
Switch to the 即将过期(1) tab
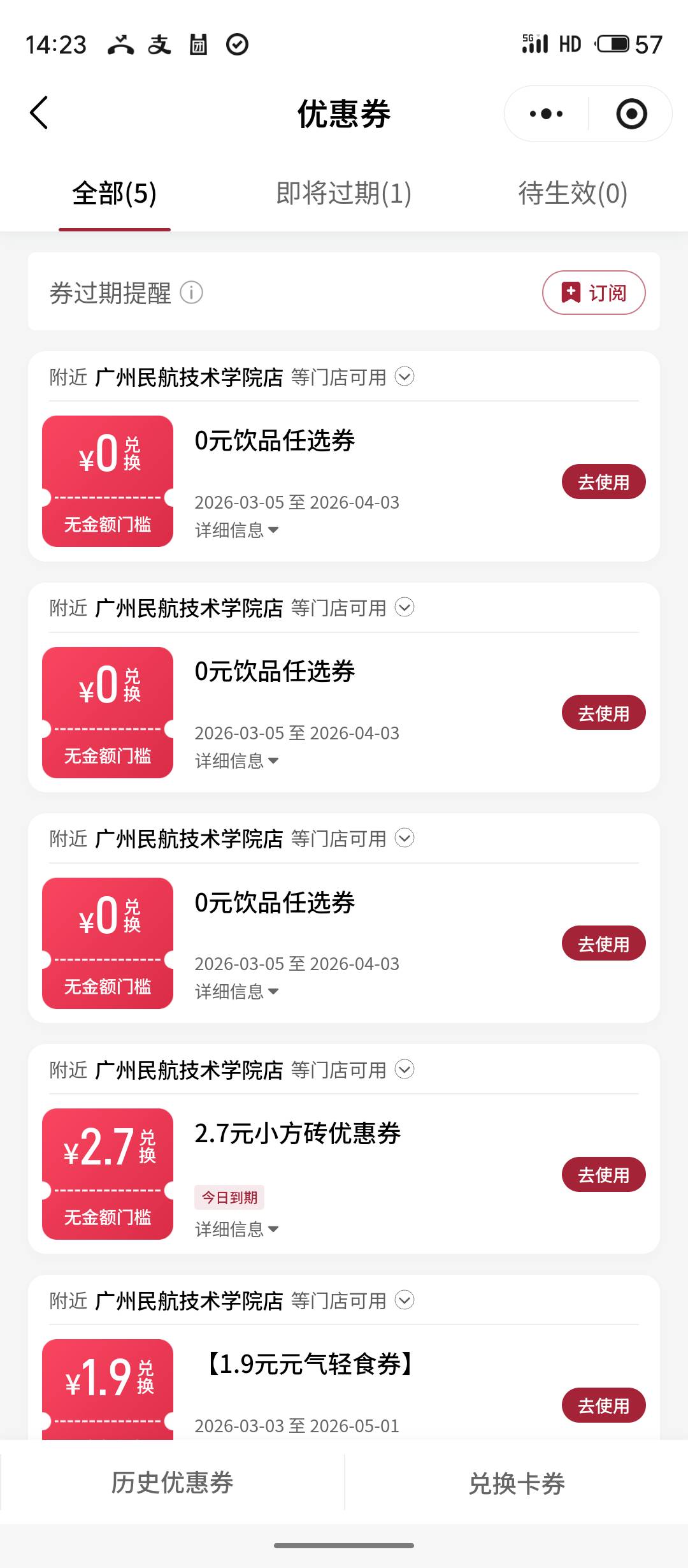[343, 193]
